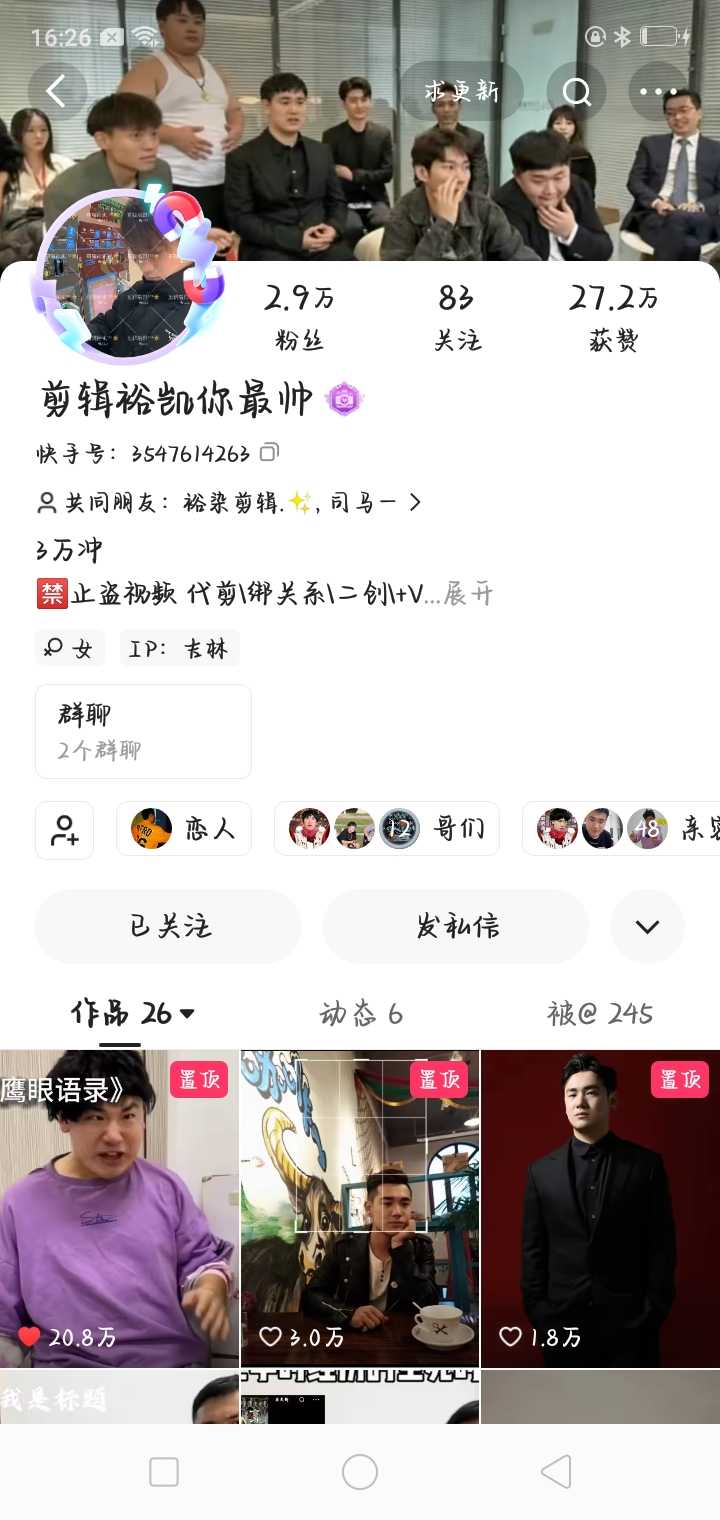Copy the Kuaishou ID number

pos(269,453)
